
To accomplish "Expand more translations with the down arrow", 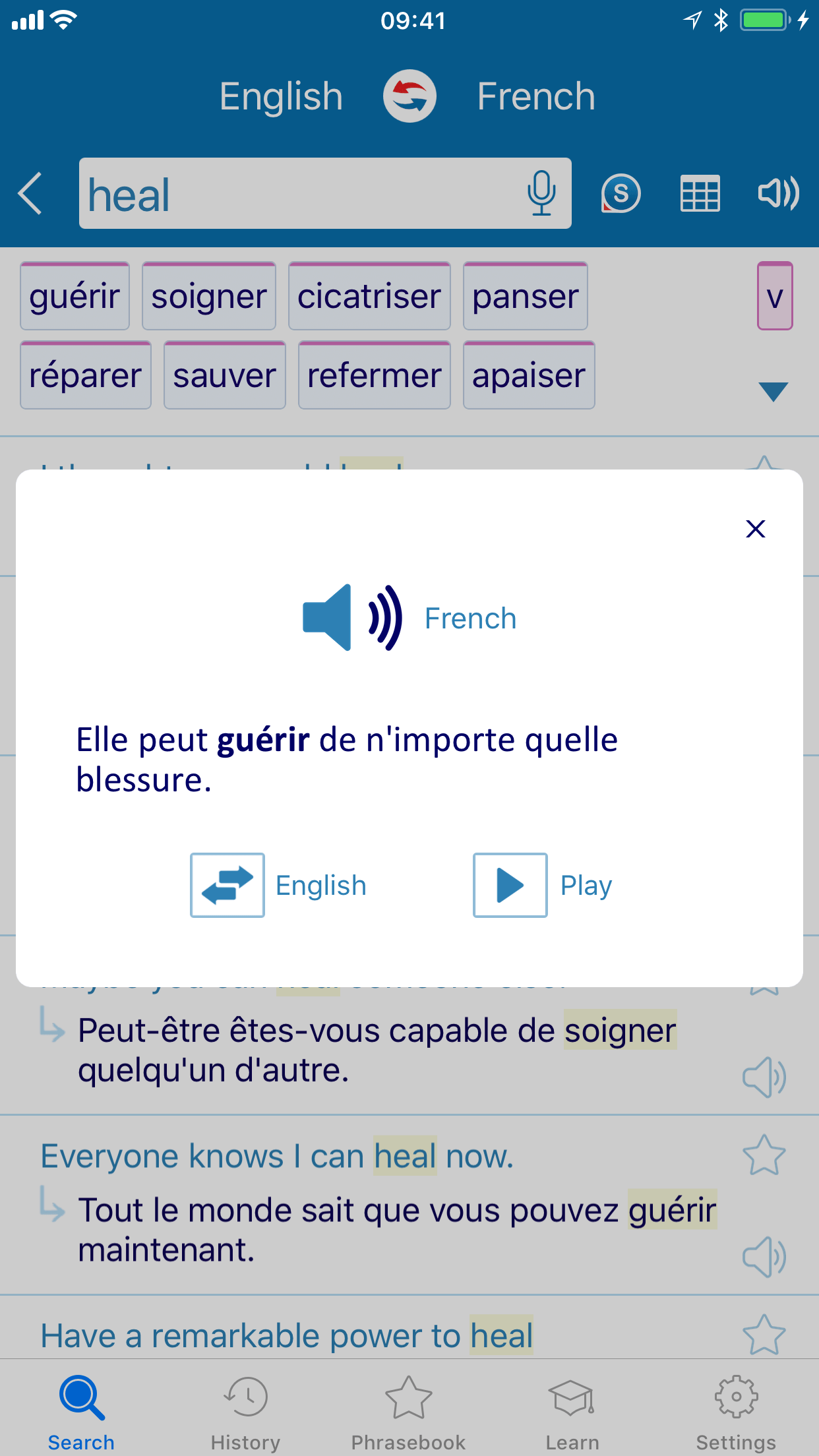I will pos(773,391).
